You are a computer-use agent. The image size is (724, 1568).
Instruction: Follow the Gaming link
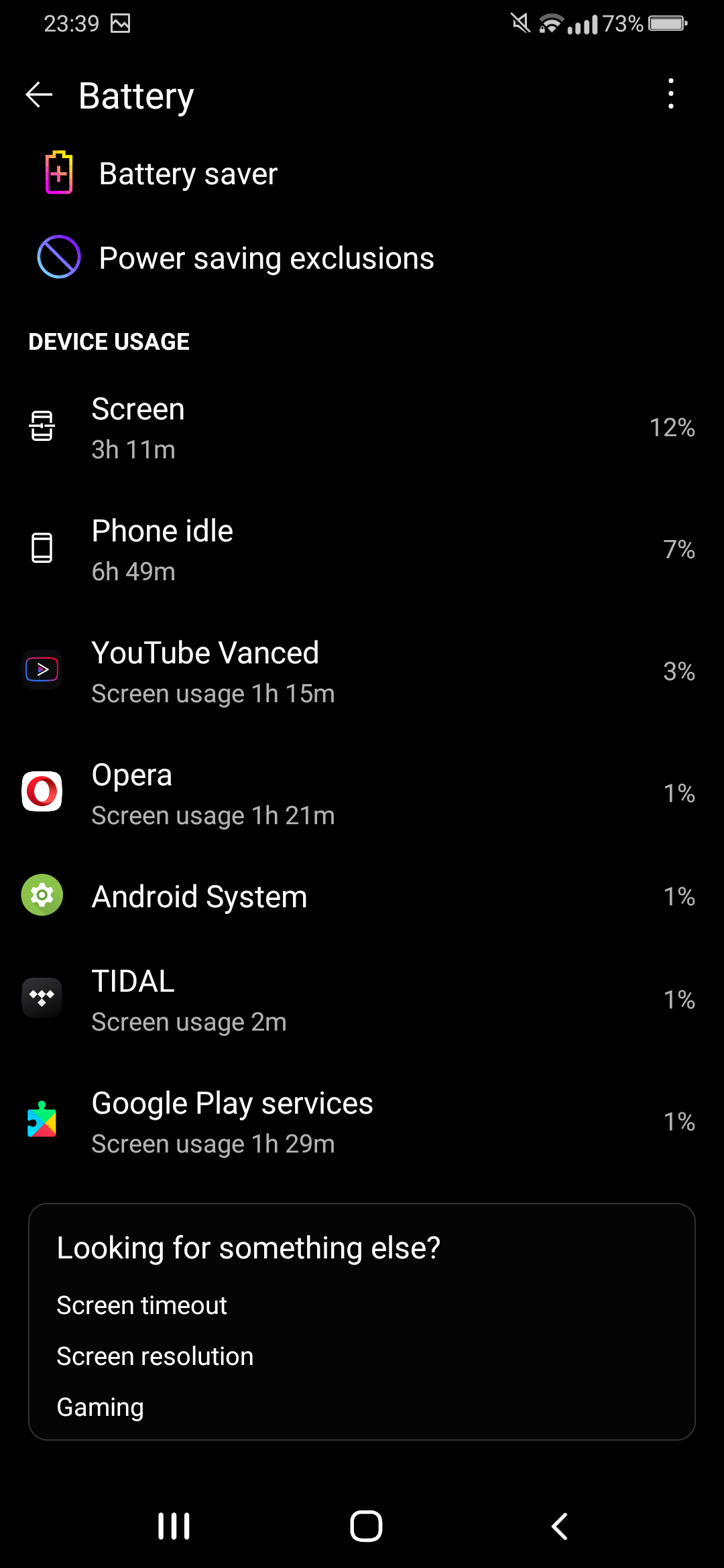[100, 1407]
